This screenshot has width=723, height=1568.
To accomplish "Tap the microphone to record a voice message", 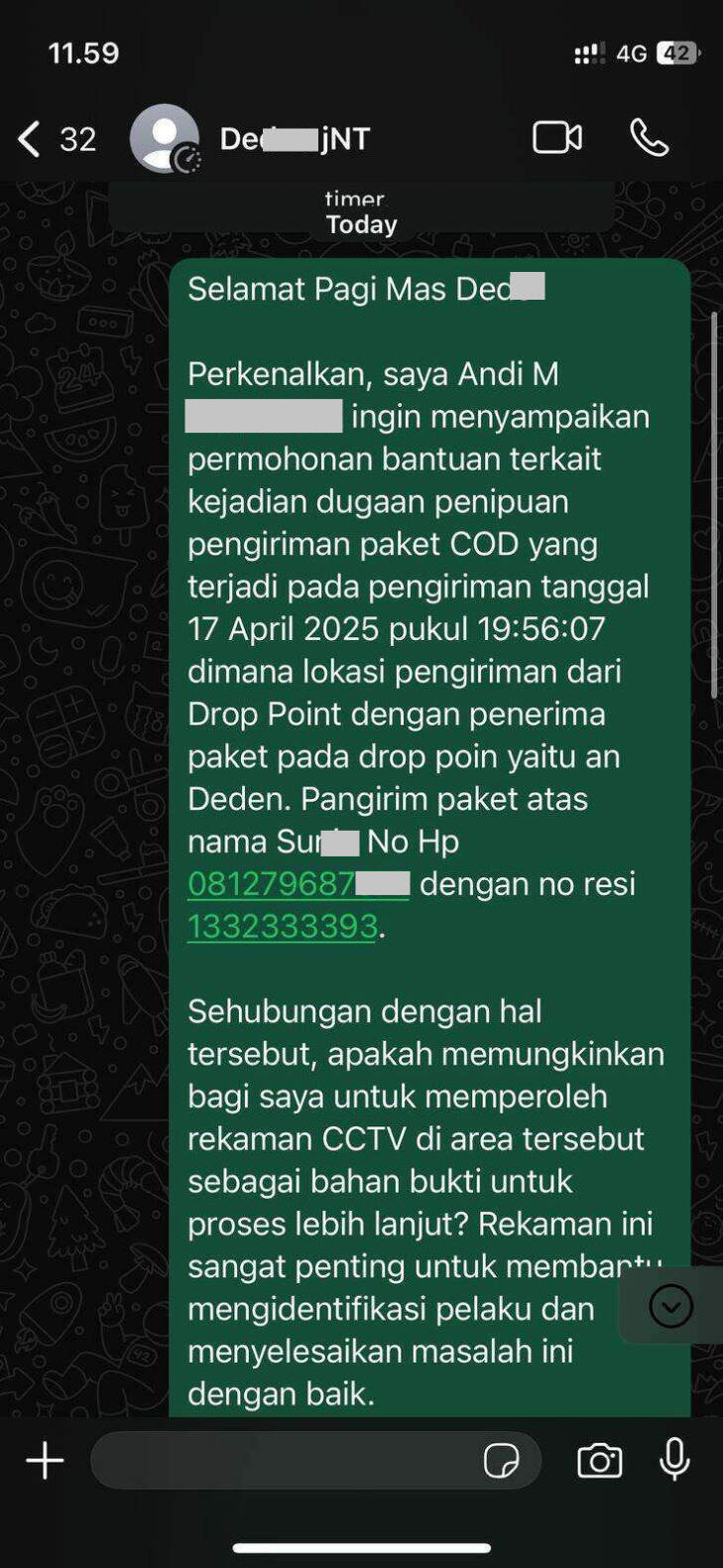I will click(674, 1459).
